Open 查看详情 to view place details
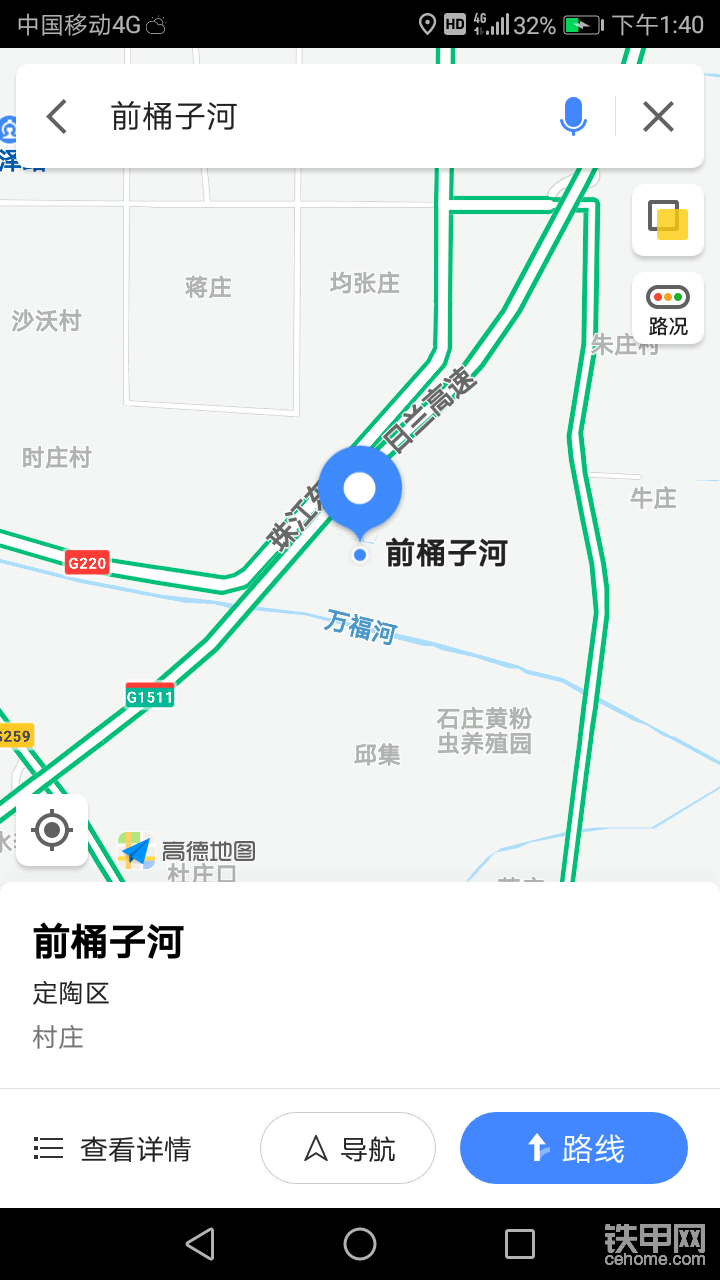This screenshot has height=1280, width=720. click(112, 1149)
